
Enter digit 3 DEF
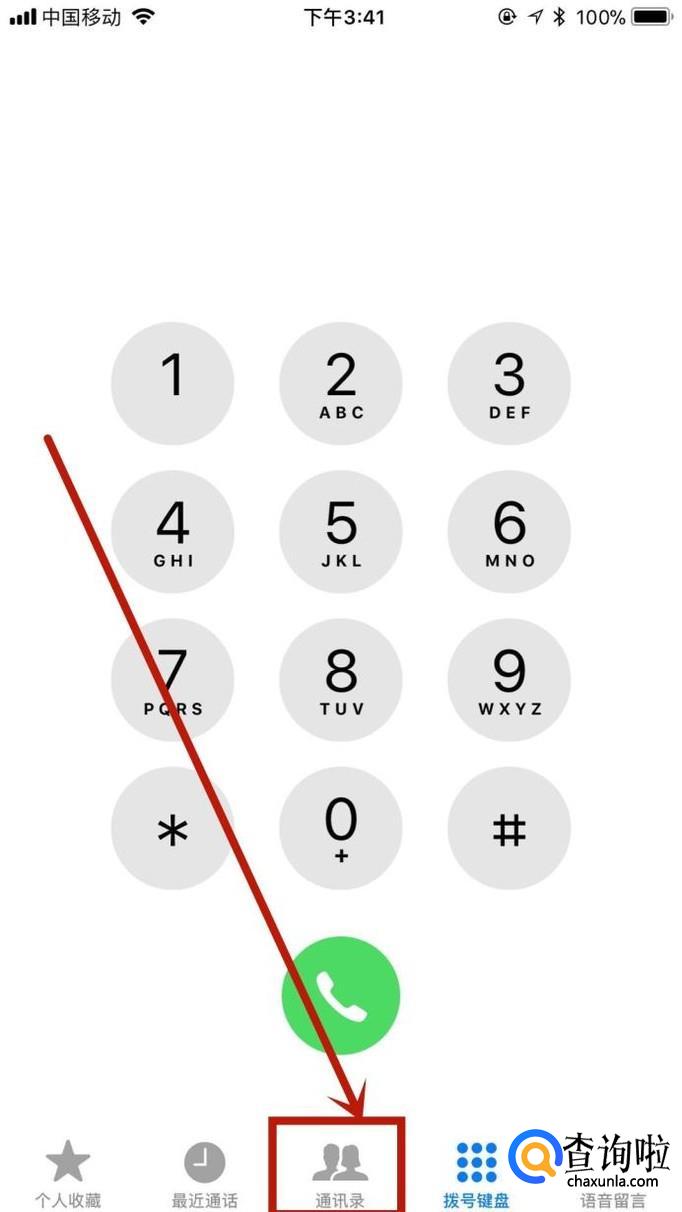[x=509, y=384]
